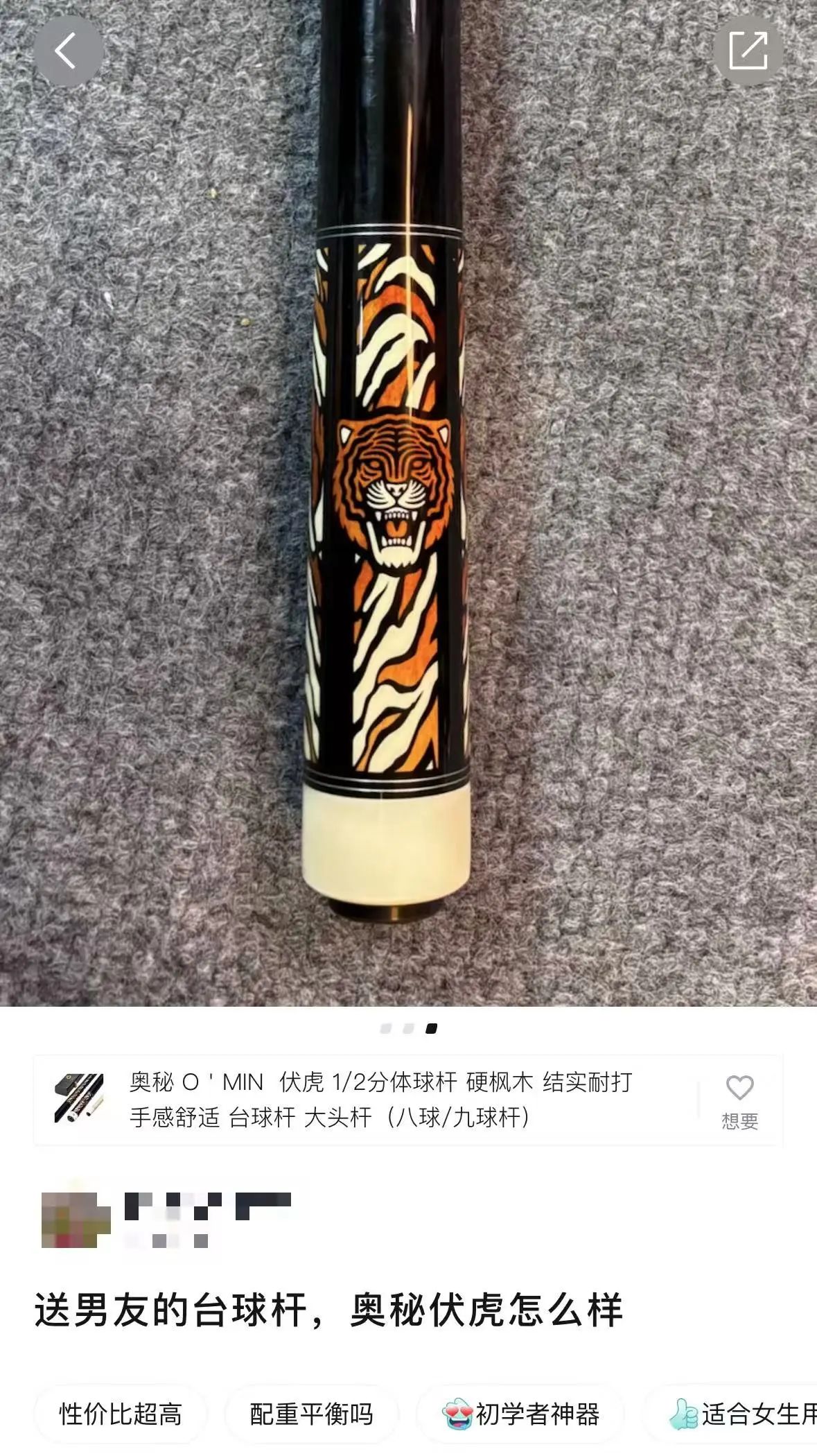Go back using the top-left arrow
Viewport: 817px width, 1456px height.
click(68, 51)
